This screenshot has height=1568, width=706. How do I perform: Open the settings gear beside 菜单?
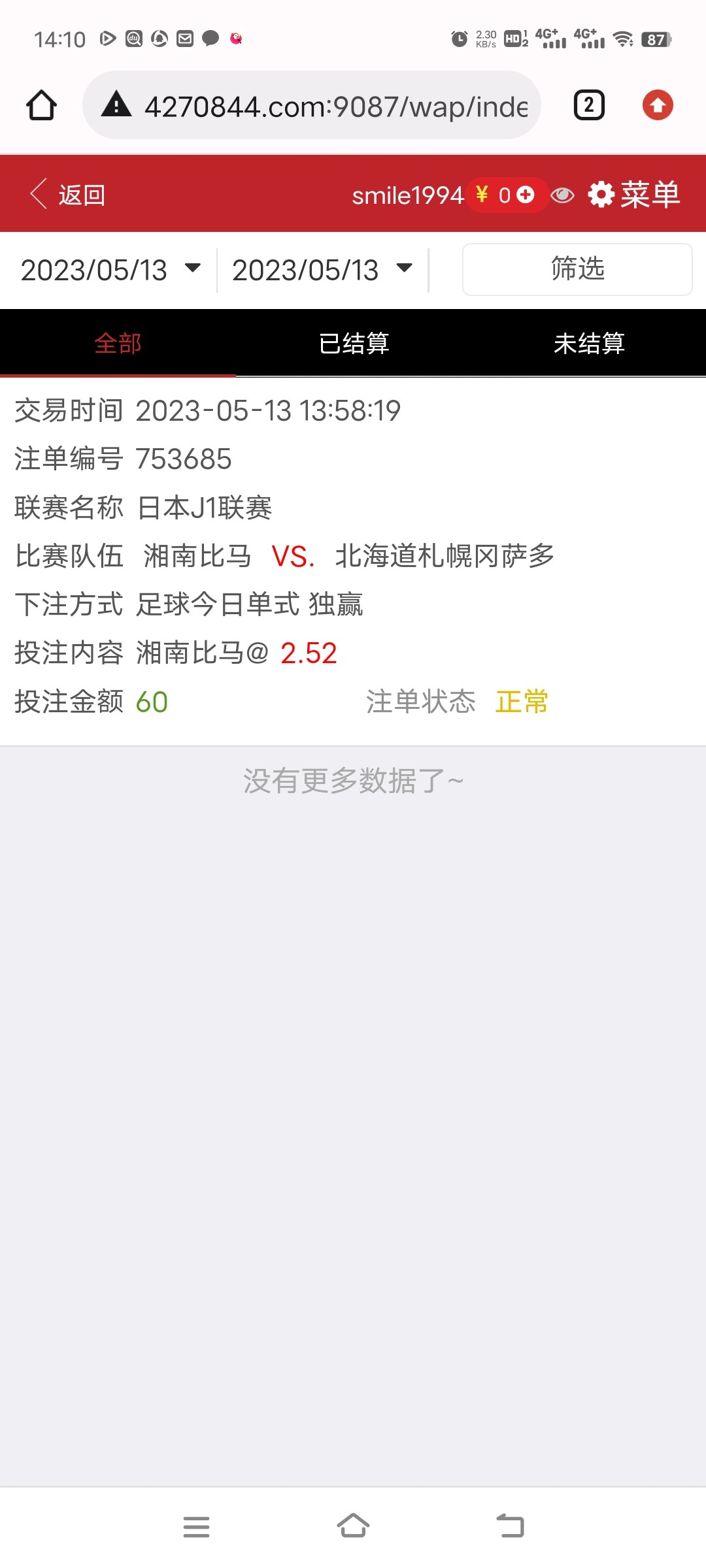601,195
